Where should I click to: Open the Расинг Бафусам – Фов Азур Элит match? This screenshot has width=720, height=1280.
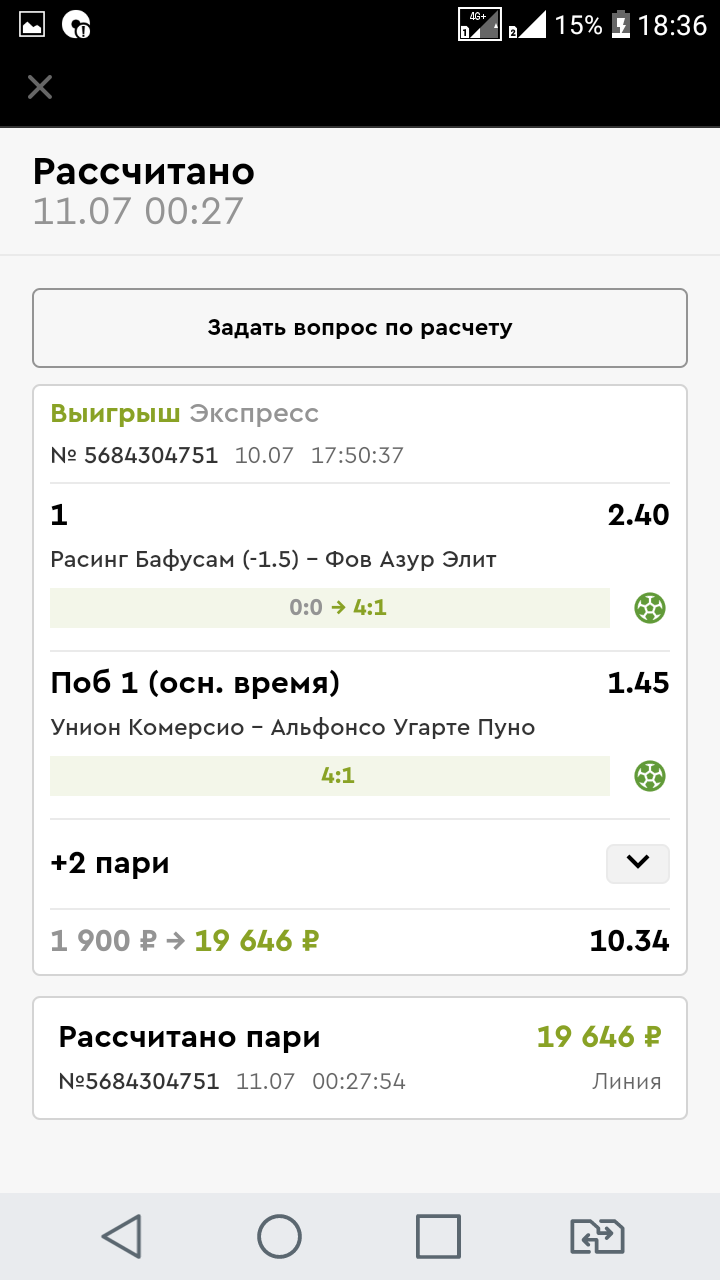[x=273, y=560]
